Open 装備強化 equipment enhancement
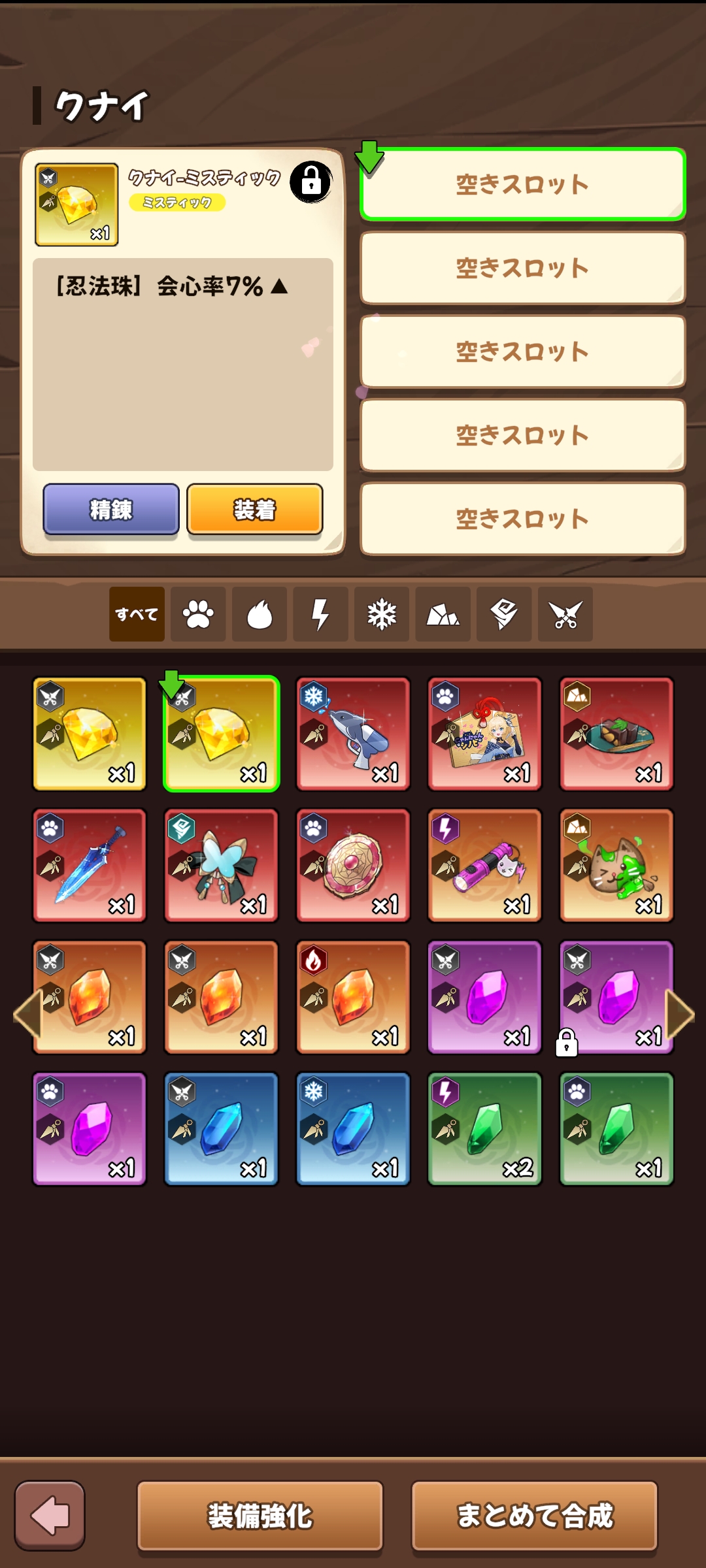The width and height of the screenshot is (706, 1568). coord(260,1516)
